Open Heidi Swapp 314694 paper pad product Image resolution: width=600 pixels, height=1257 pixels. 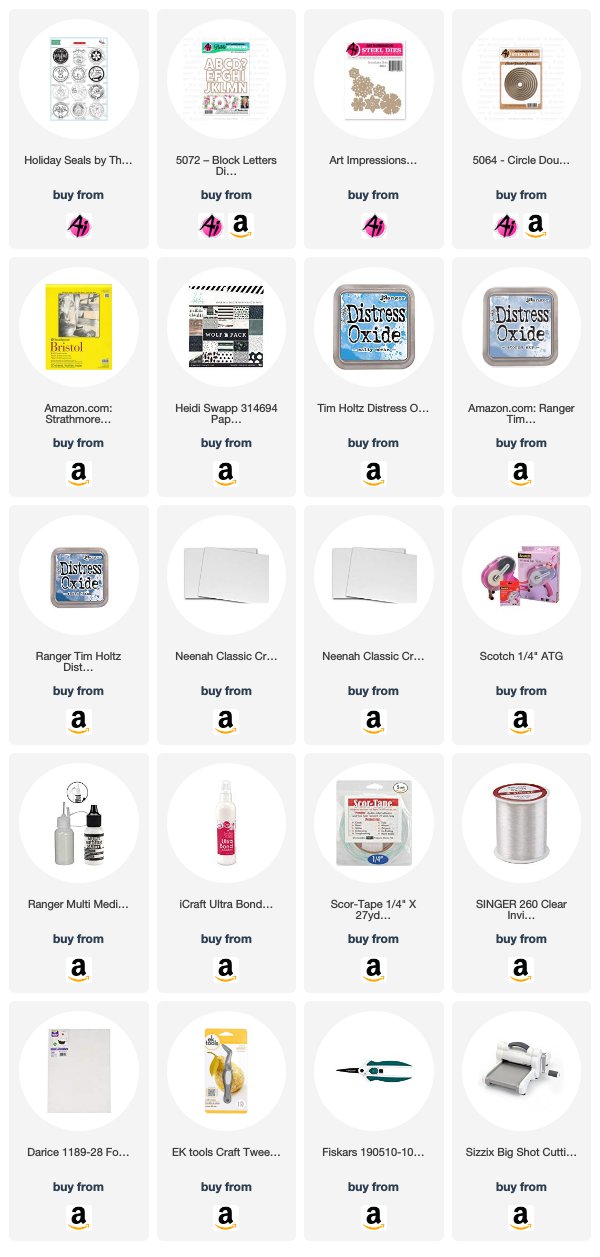point(226,377)
